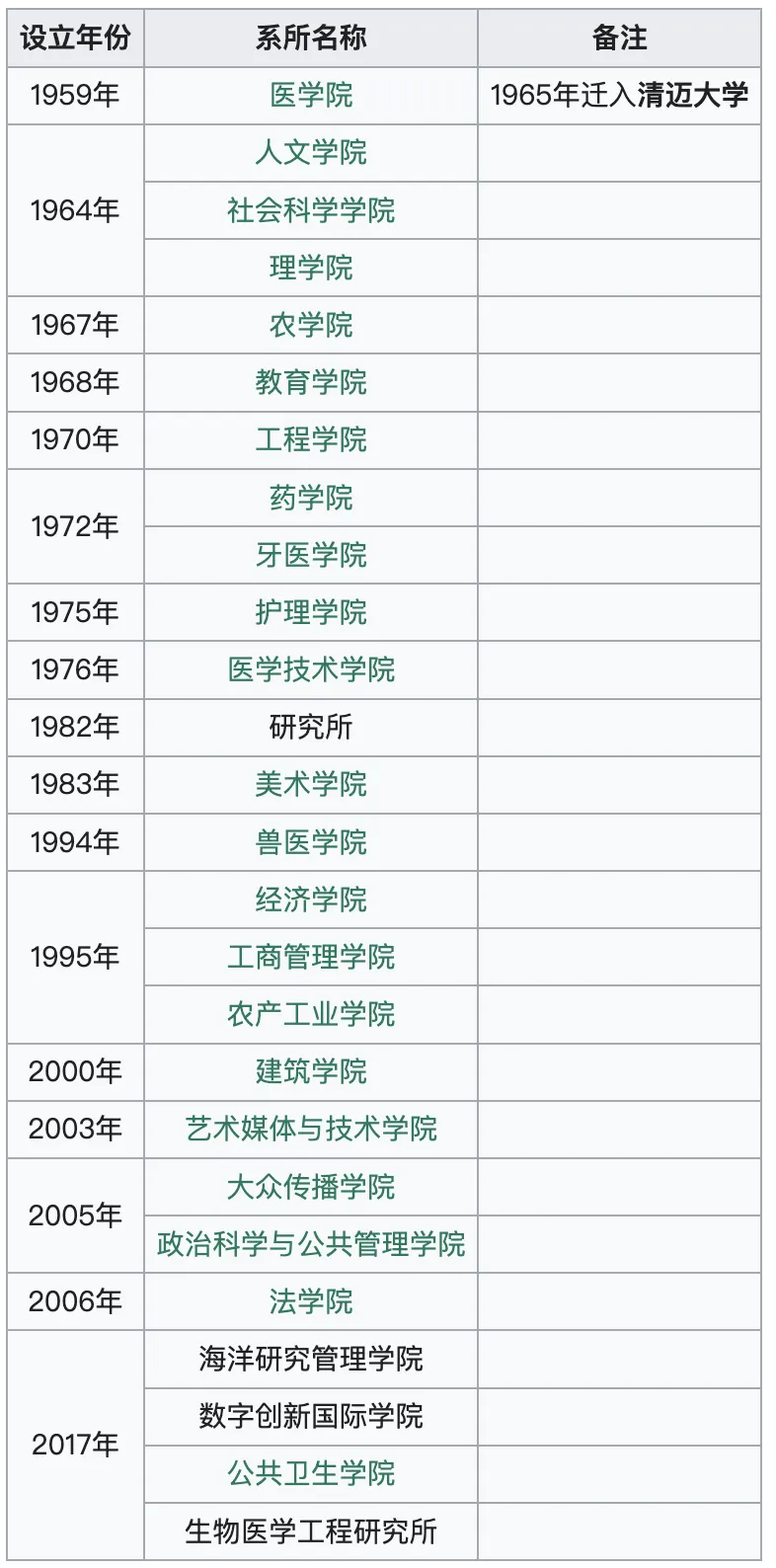
Task: Open the 医学技术学院 link
Action: click(311, 669)
